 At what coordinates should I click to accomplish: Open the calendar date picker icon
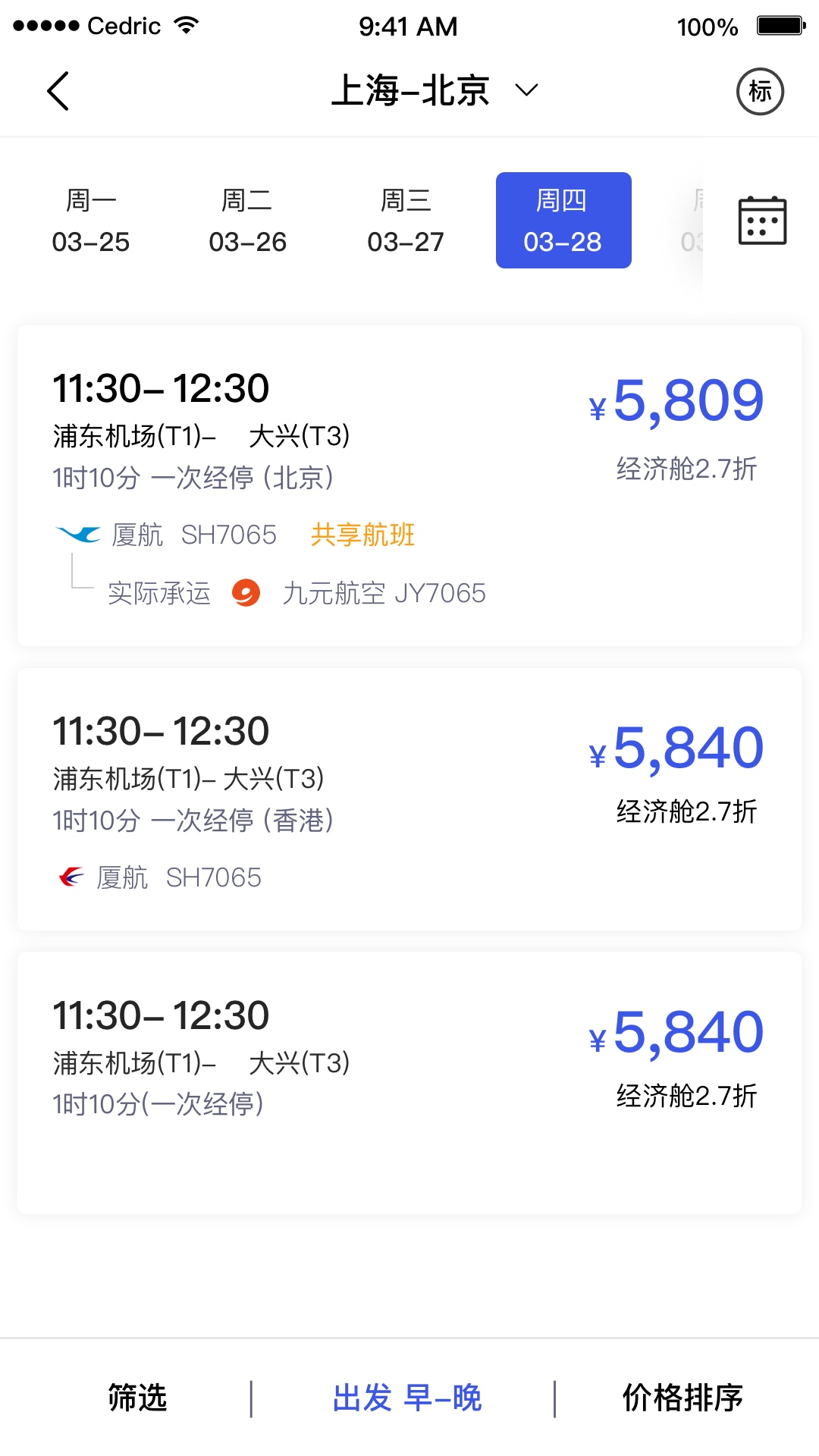[x=761, y=220]
